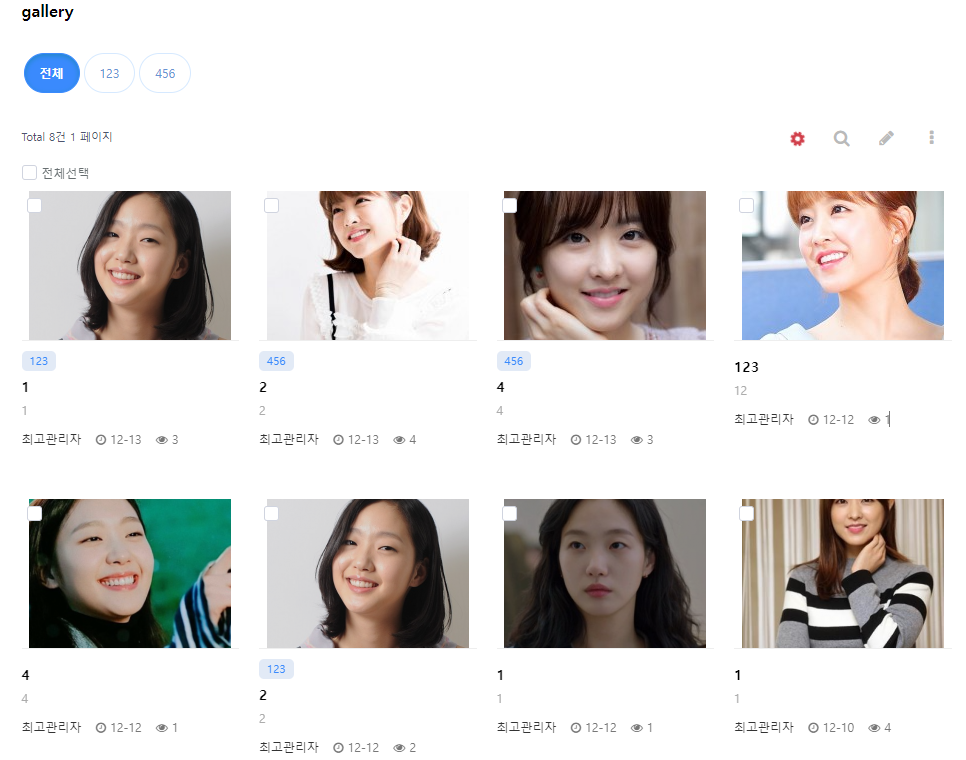
Task: Toggle the 전체선택 checkbox
Action: point(30,173)
